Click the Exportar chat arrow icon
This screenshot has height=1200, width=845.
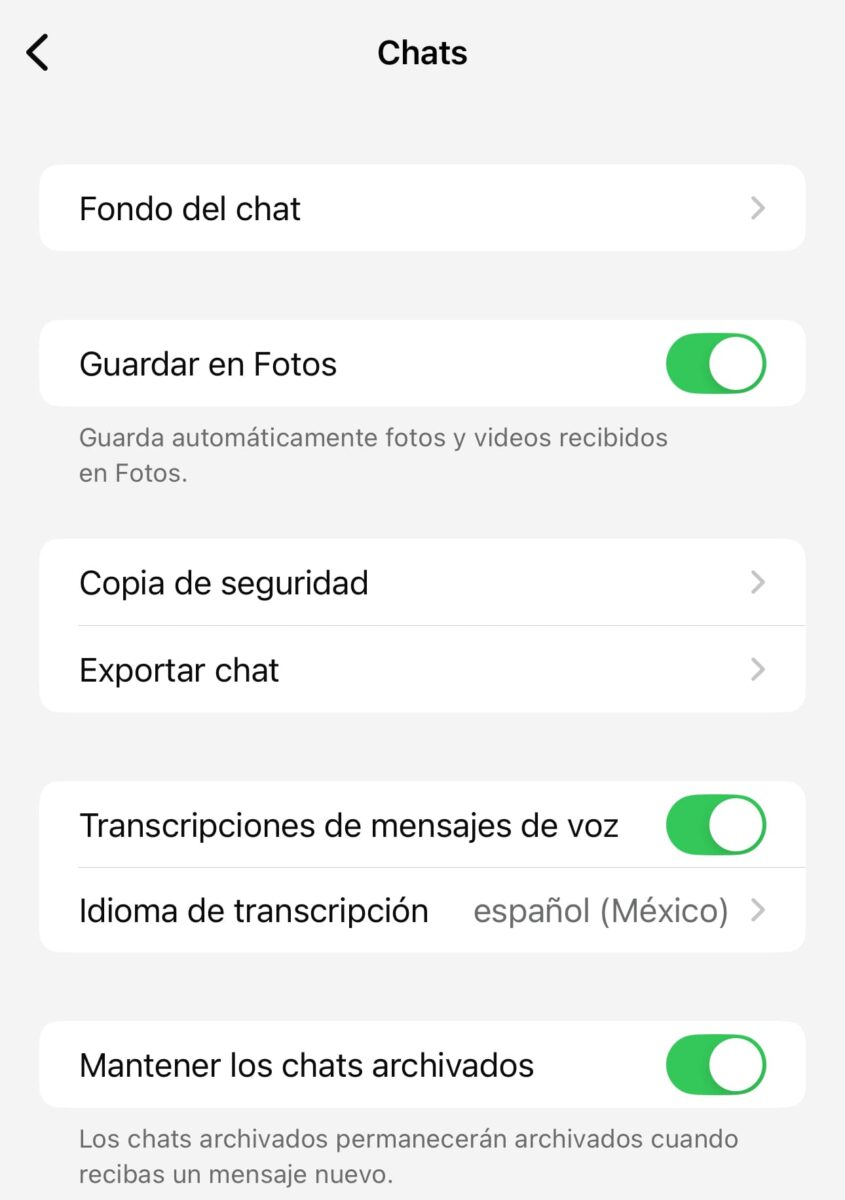(x=759, y=669)
